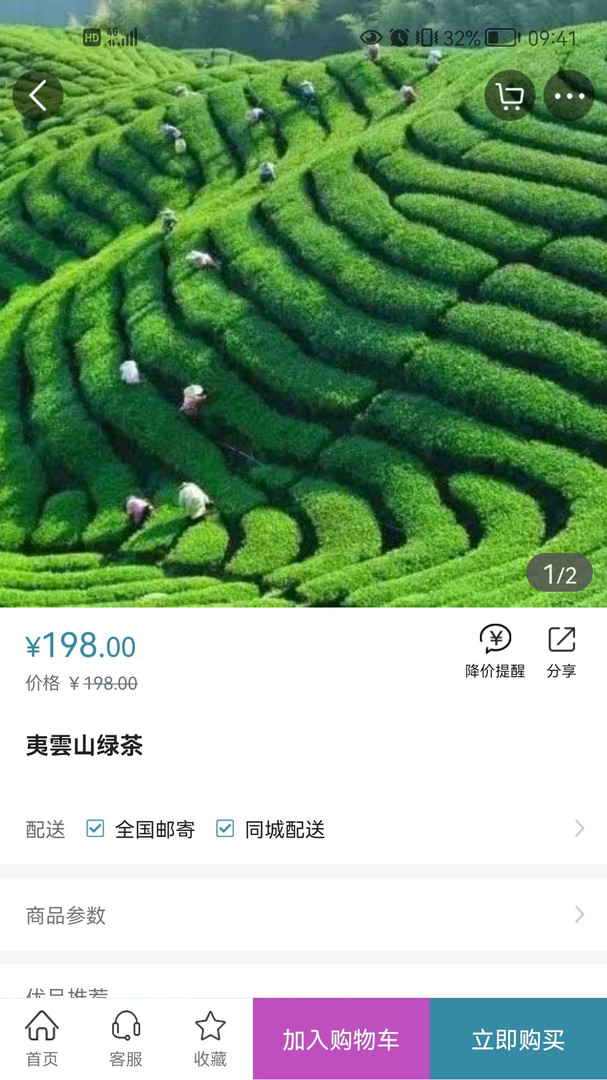
Task: Set a price drop alert (降价提醒)
Action: coord(495,652)
